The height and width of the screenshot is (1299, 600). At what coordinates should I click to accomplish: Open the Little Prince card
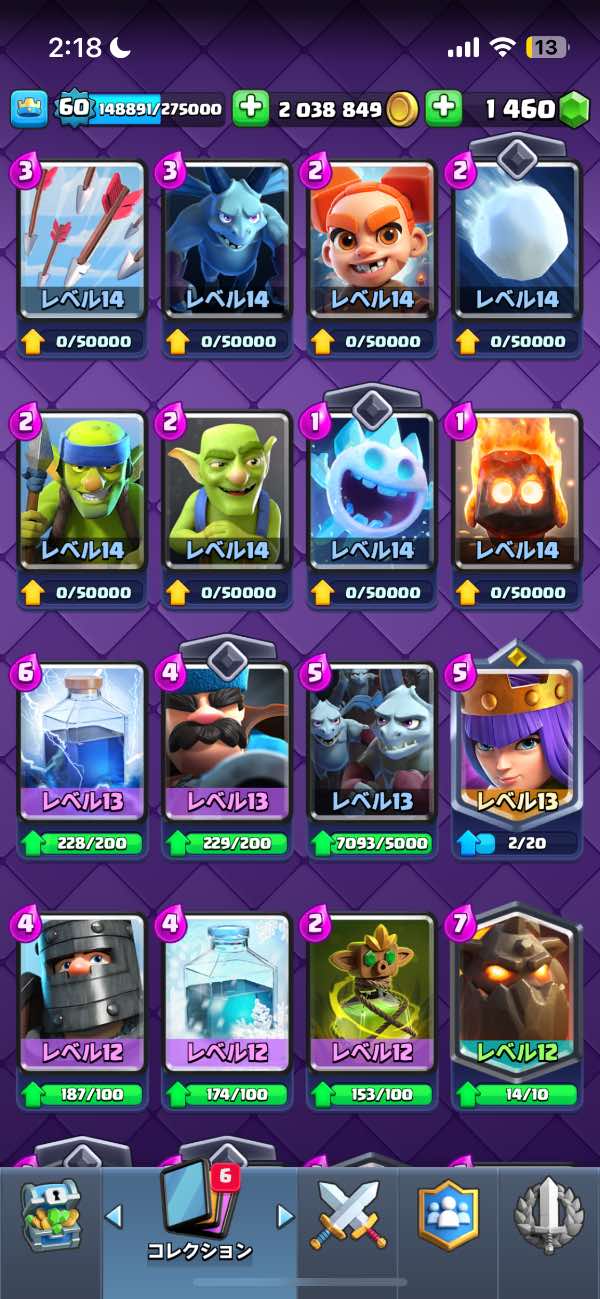(372, 238)
